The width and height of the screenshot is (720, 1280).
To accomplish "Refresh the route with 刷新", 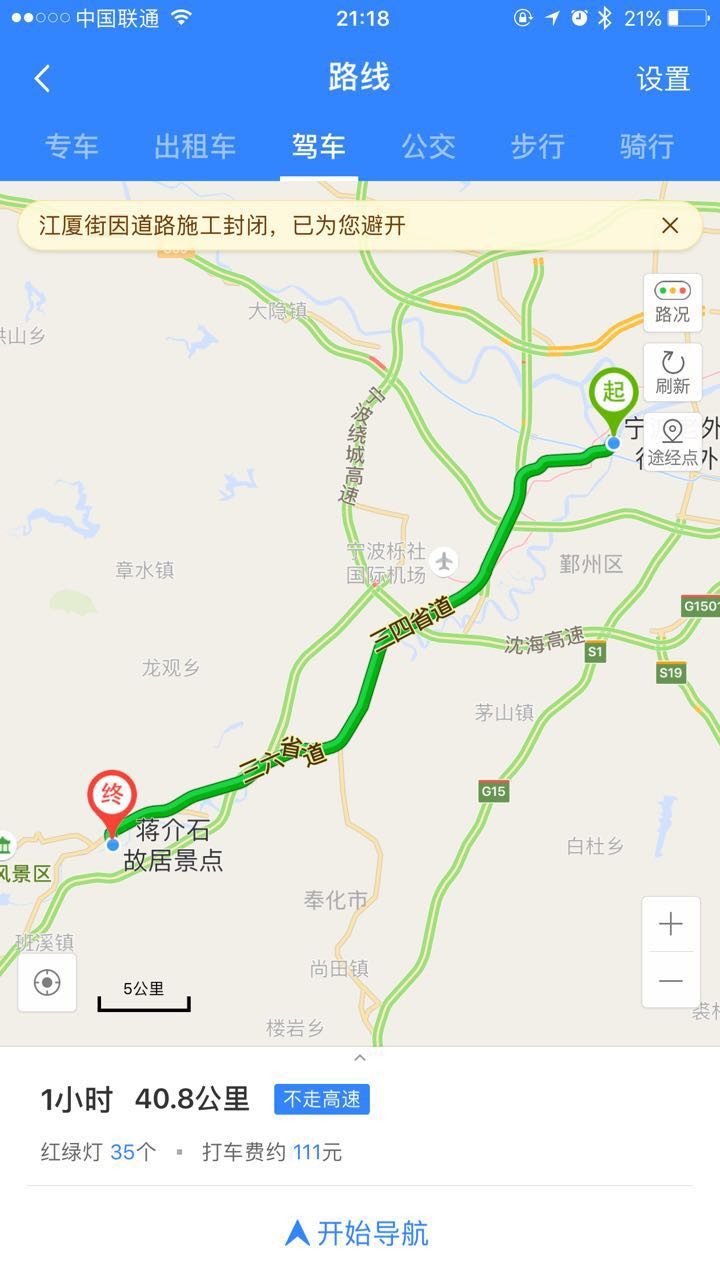I will tap(672, 373).
